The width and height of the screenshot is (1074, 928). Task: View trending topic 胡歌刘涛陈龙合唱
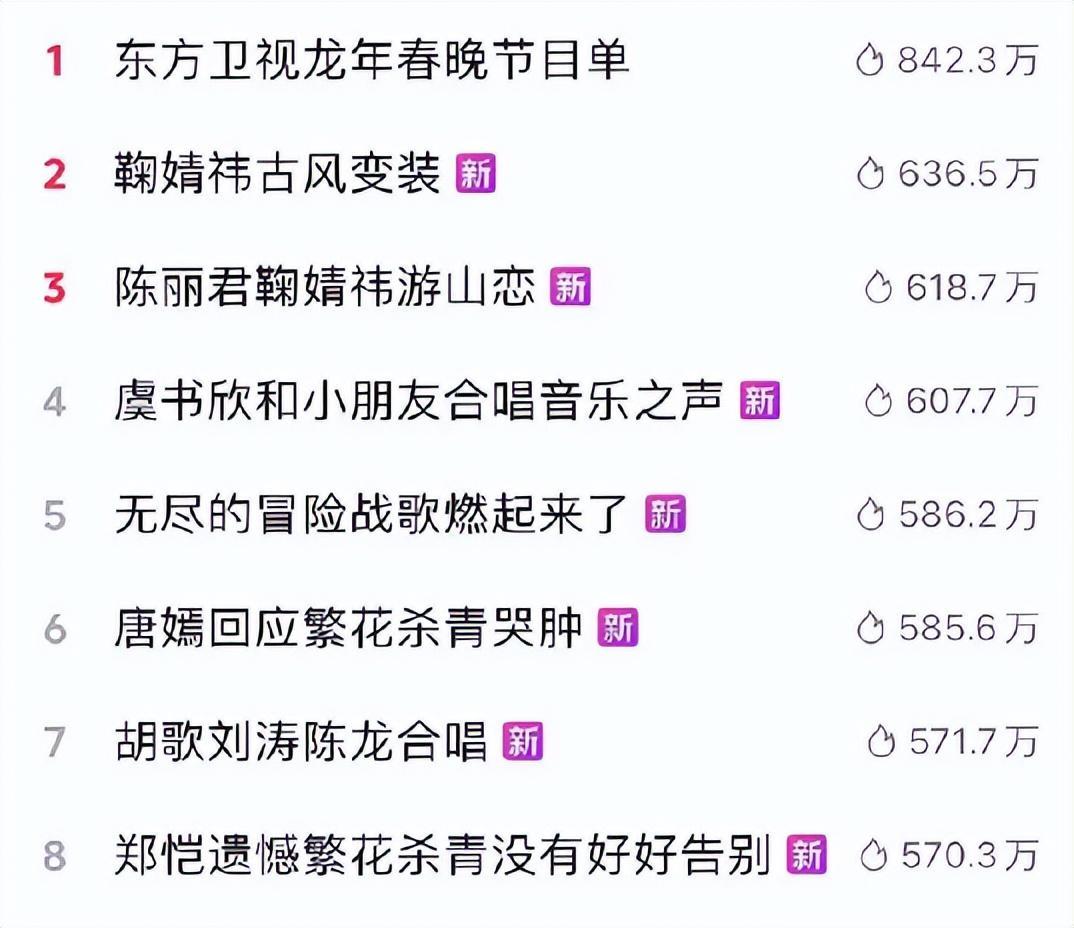click(301, 742)
